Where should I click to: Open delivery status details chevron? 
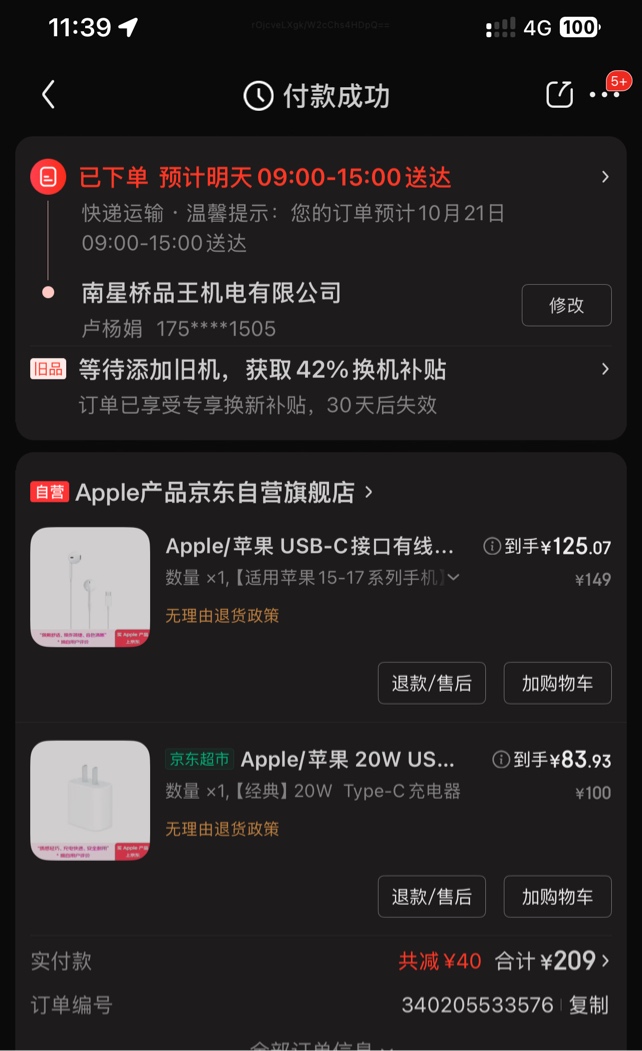click(605, 177)
